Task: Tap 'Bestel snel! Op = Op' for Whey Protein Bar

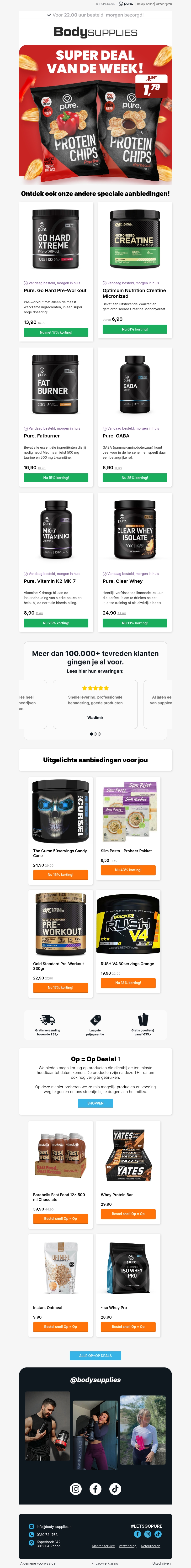Action: 128,1214
